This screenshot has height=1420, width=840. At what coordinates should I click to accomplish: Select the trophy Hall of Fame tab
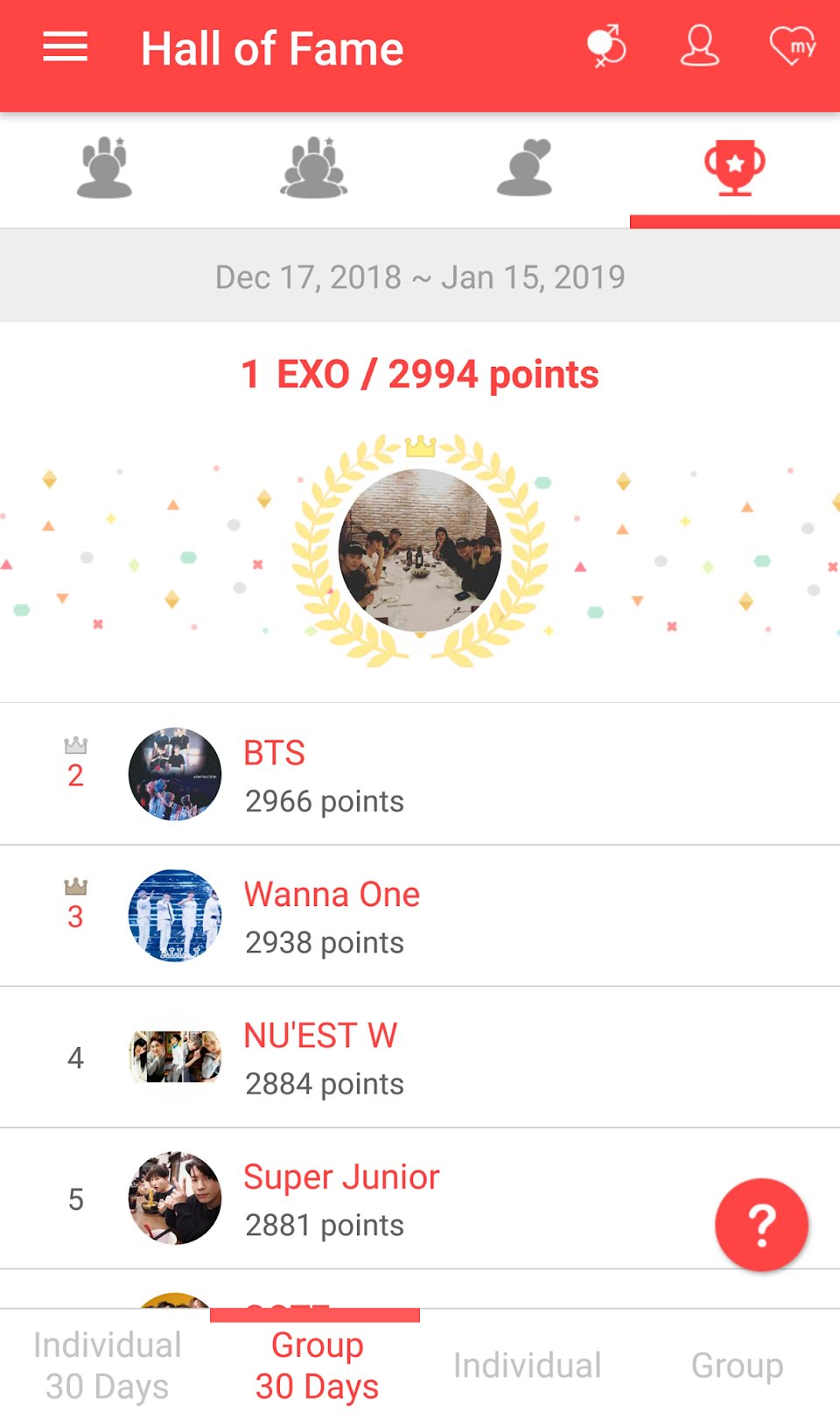click(x=735, y=168)
